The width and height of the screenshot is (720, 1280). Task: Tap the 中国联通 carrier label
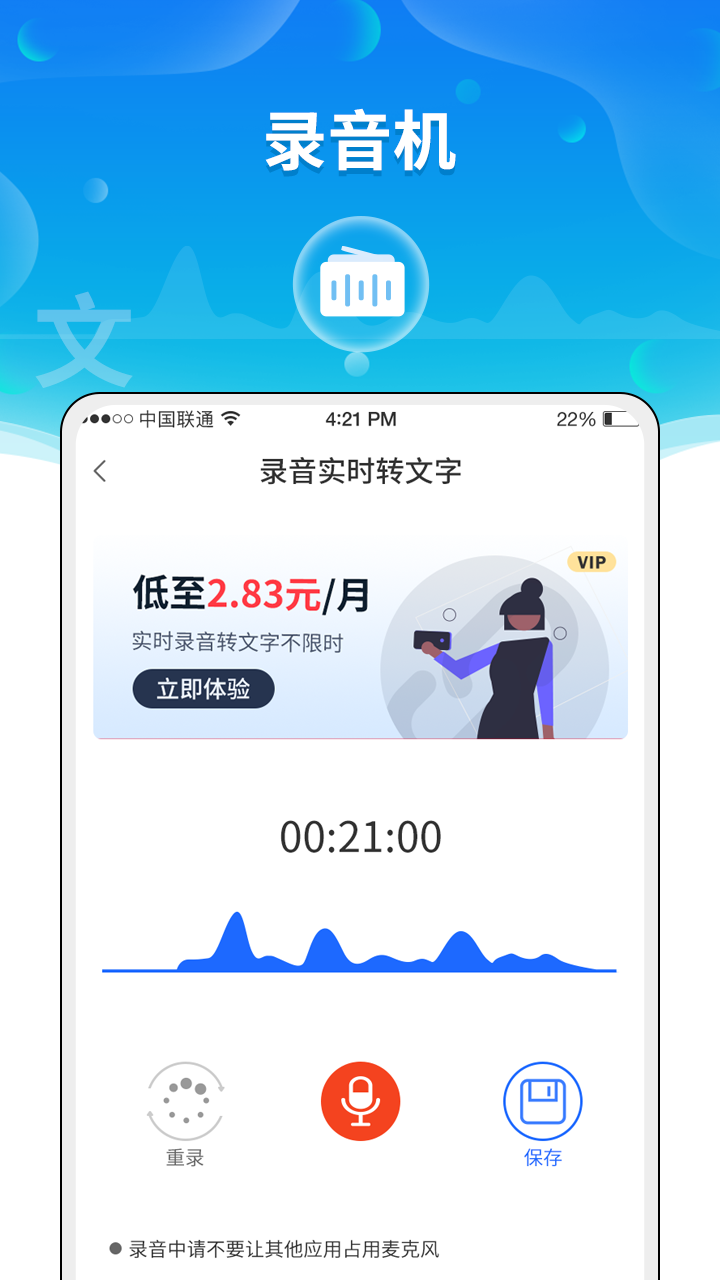point(192,419)
